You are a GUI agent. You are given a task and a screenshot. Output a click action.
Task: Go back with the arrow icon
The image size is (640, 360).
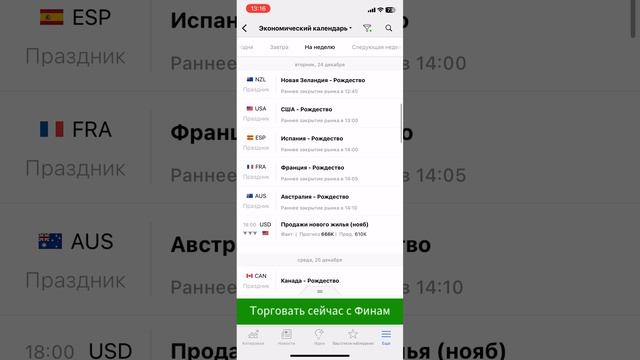click(x=244, y=28)
